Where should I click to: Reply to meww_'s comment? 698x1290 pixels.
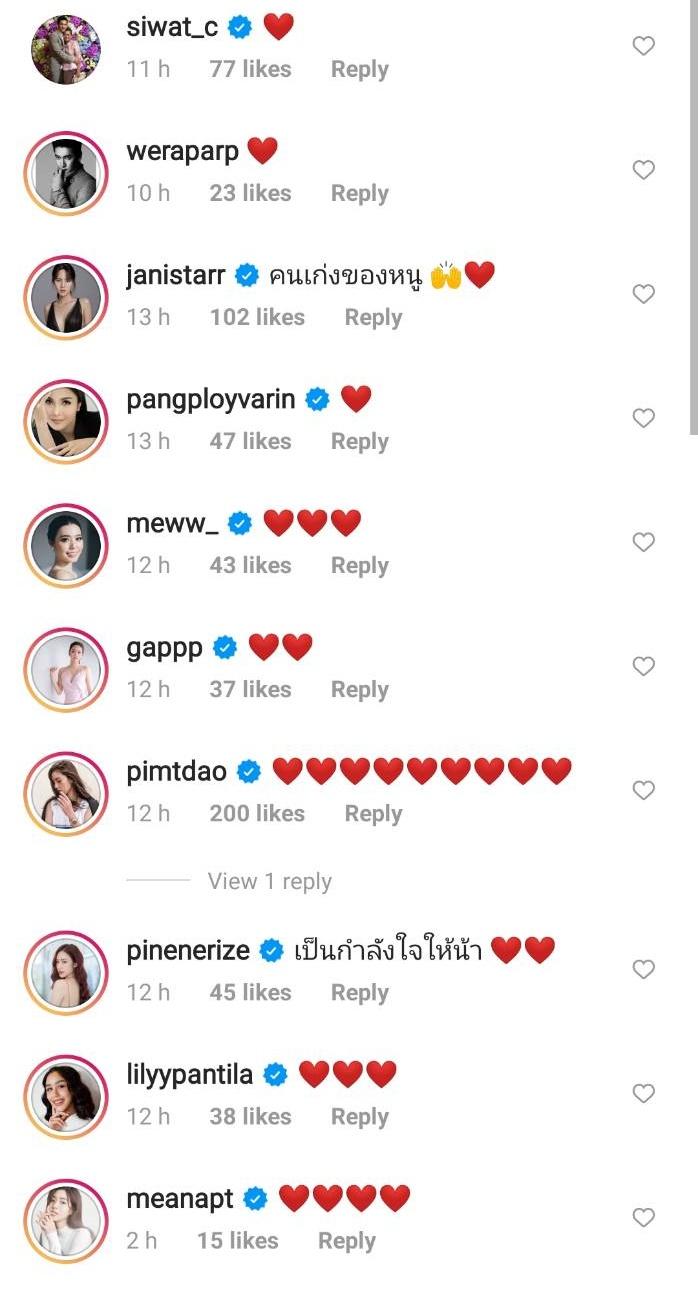pyautogui.click(x=359, y=565)
